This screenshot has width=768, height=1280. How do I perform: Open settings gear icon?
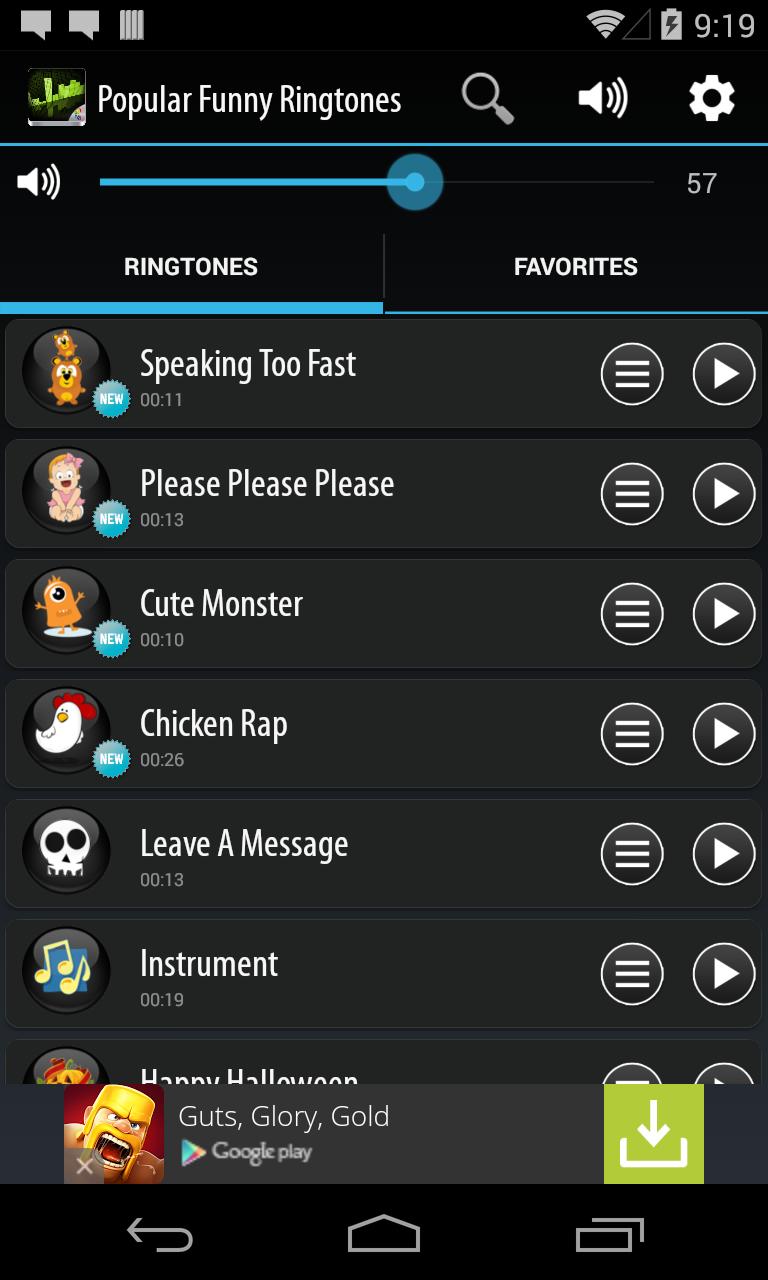coord(711,99)
